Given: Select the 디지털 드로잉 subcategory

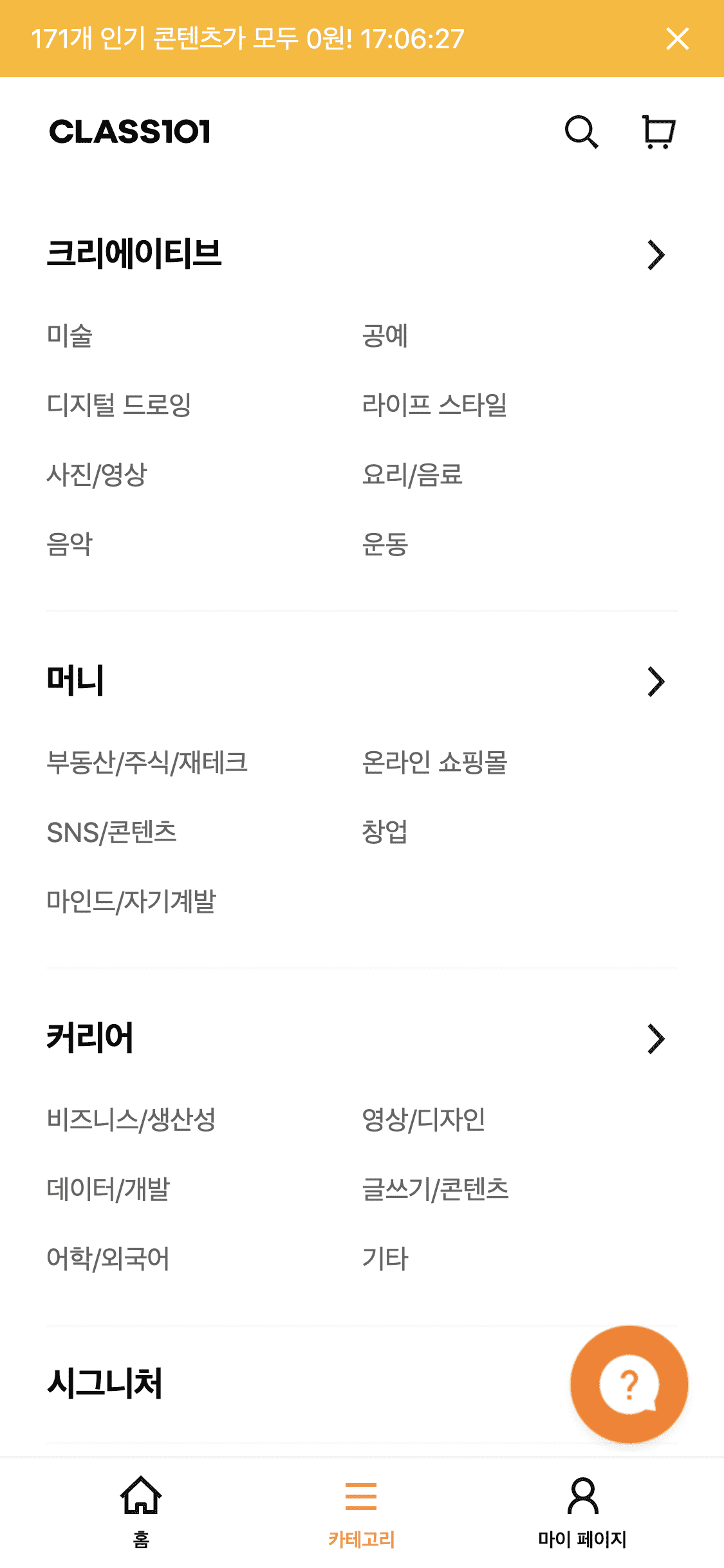Looking at the screenshot, I should [119, 406].
